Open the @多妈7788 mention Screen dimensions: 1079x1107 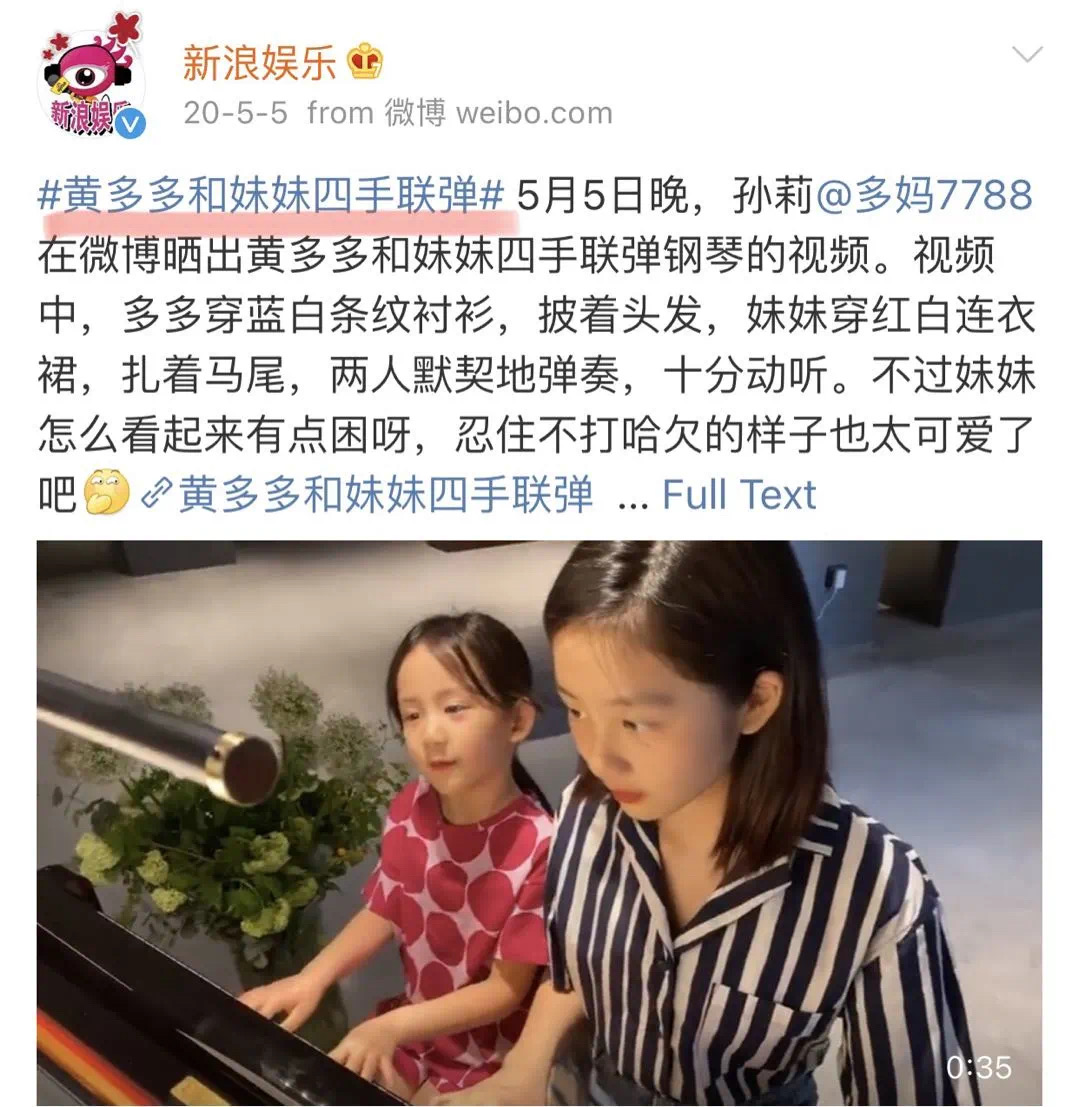[x=924, y=195]
